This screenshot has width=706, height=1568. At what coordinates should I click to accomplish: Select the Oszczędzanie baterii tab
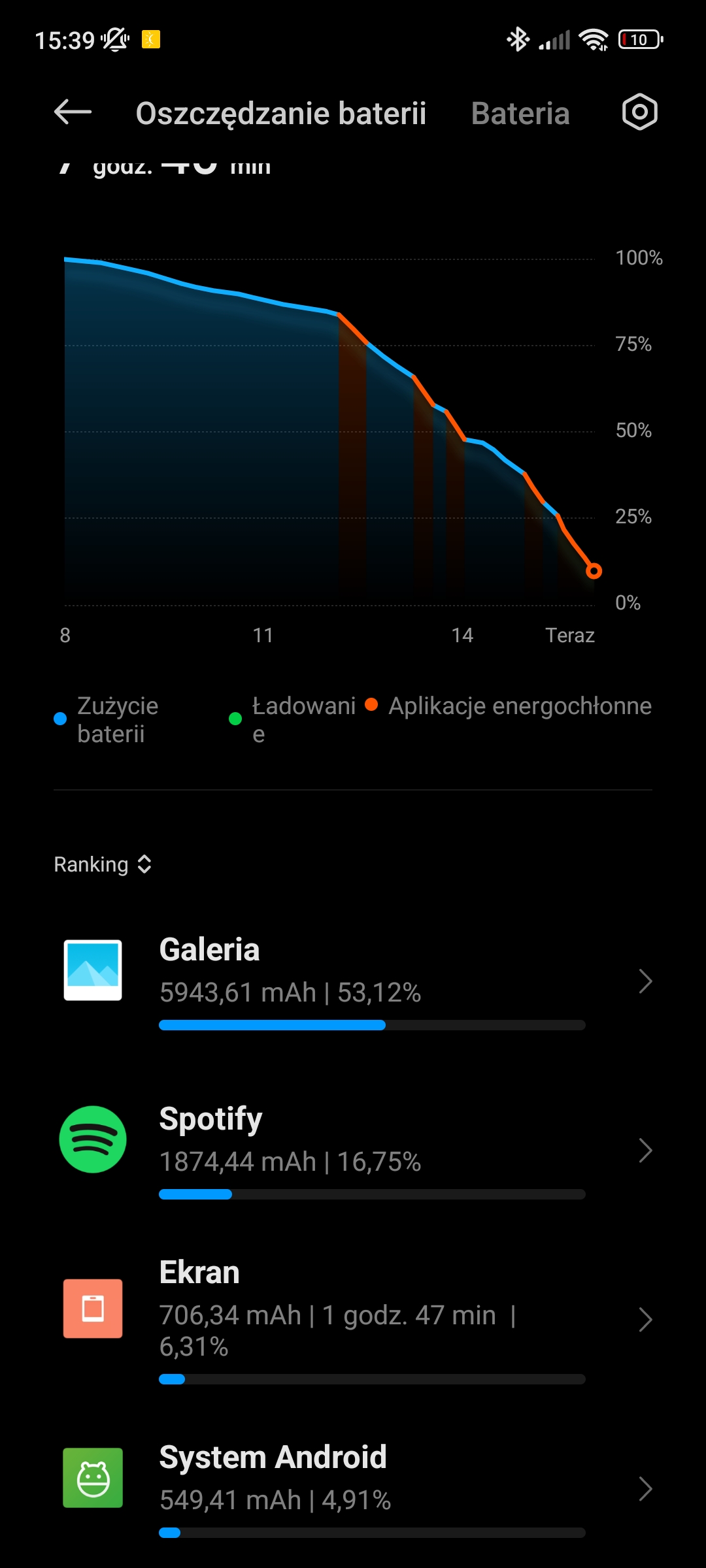[x=280, y=114]
